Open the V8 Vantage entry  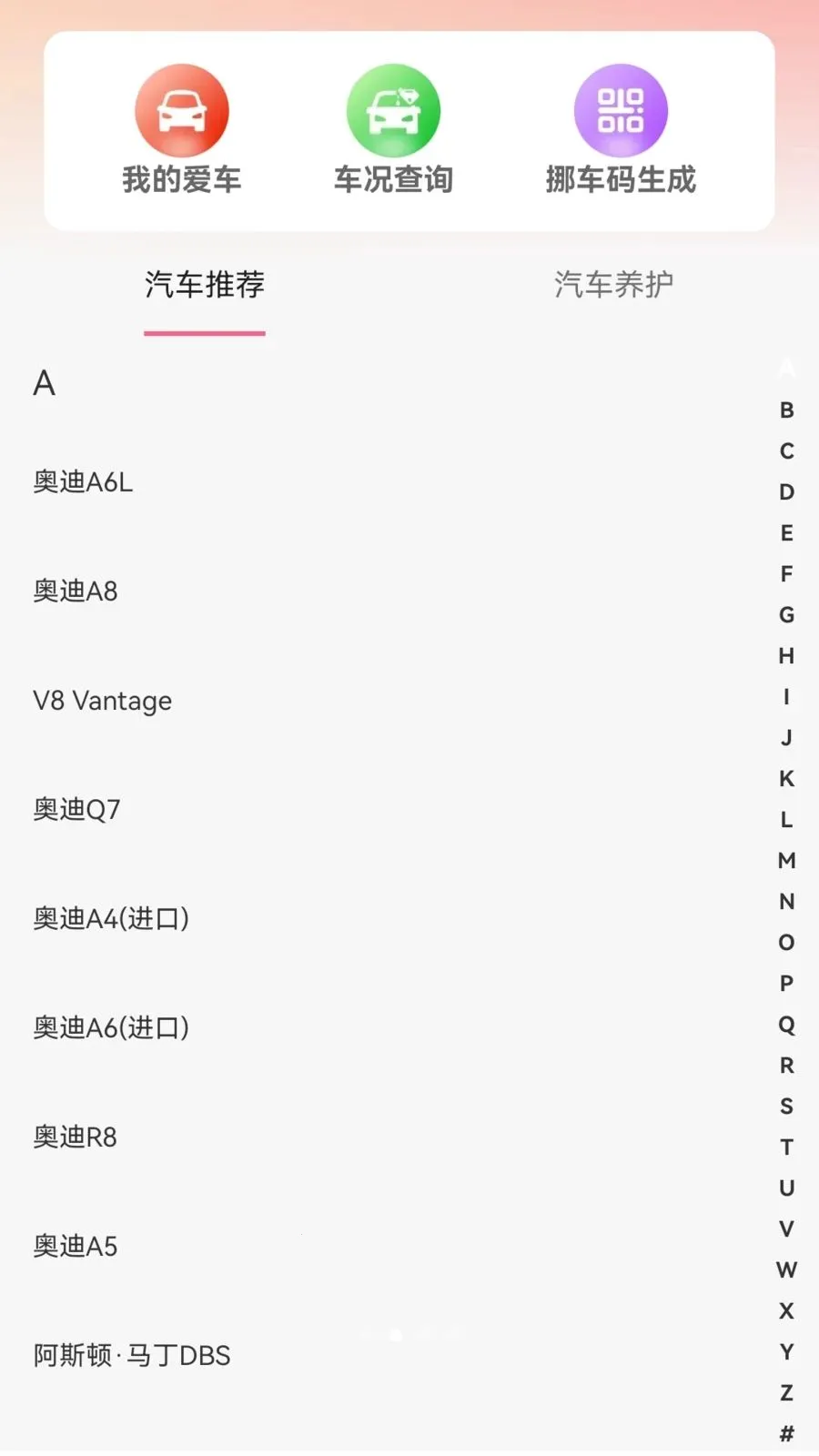[x=101, y=701]
